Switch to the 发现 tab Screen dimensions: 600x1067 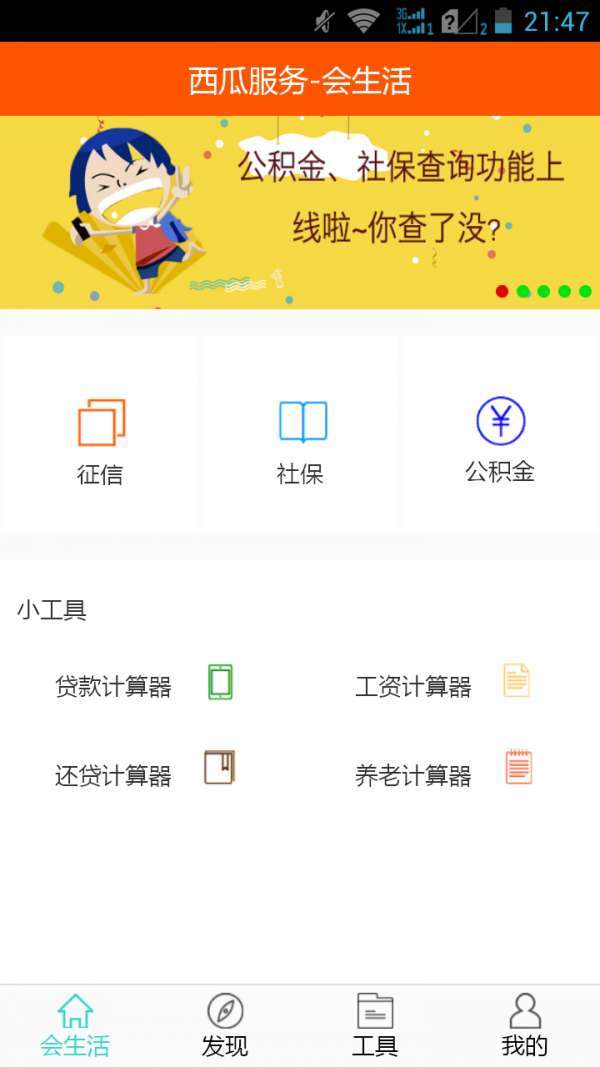tap(225, 1025)
